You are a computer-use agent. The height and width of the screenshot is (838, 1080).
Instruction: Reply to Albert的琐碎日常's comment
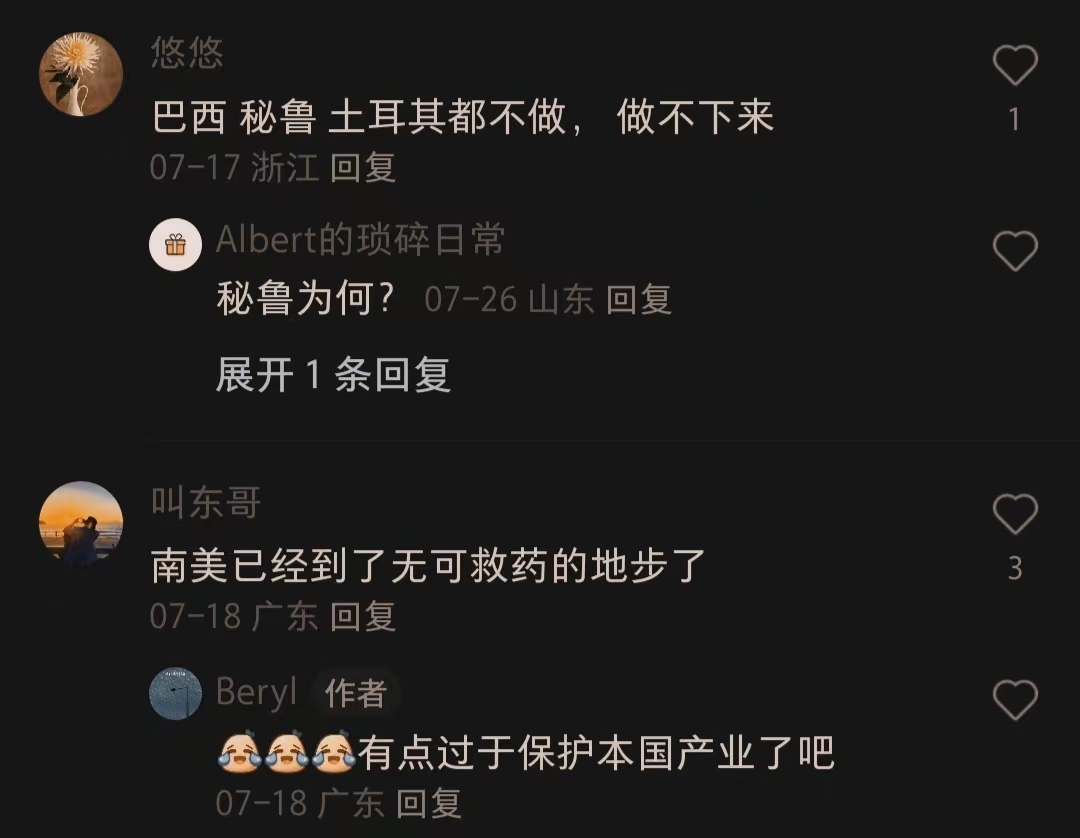(x=639, y=299)
